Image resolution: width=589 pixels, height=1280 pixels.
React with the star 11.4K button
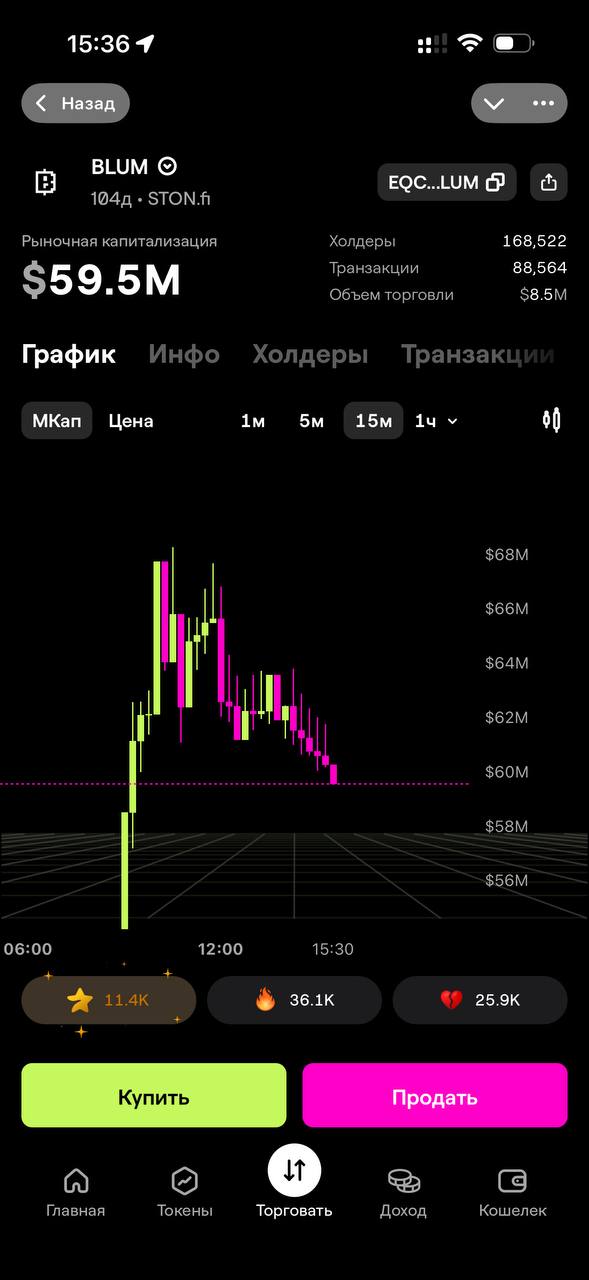[109, 1000]
